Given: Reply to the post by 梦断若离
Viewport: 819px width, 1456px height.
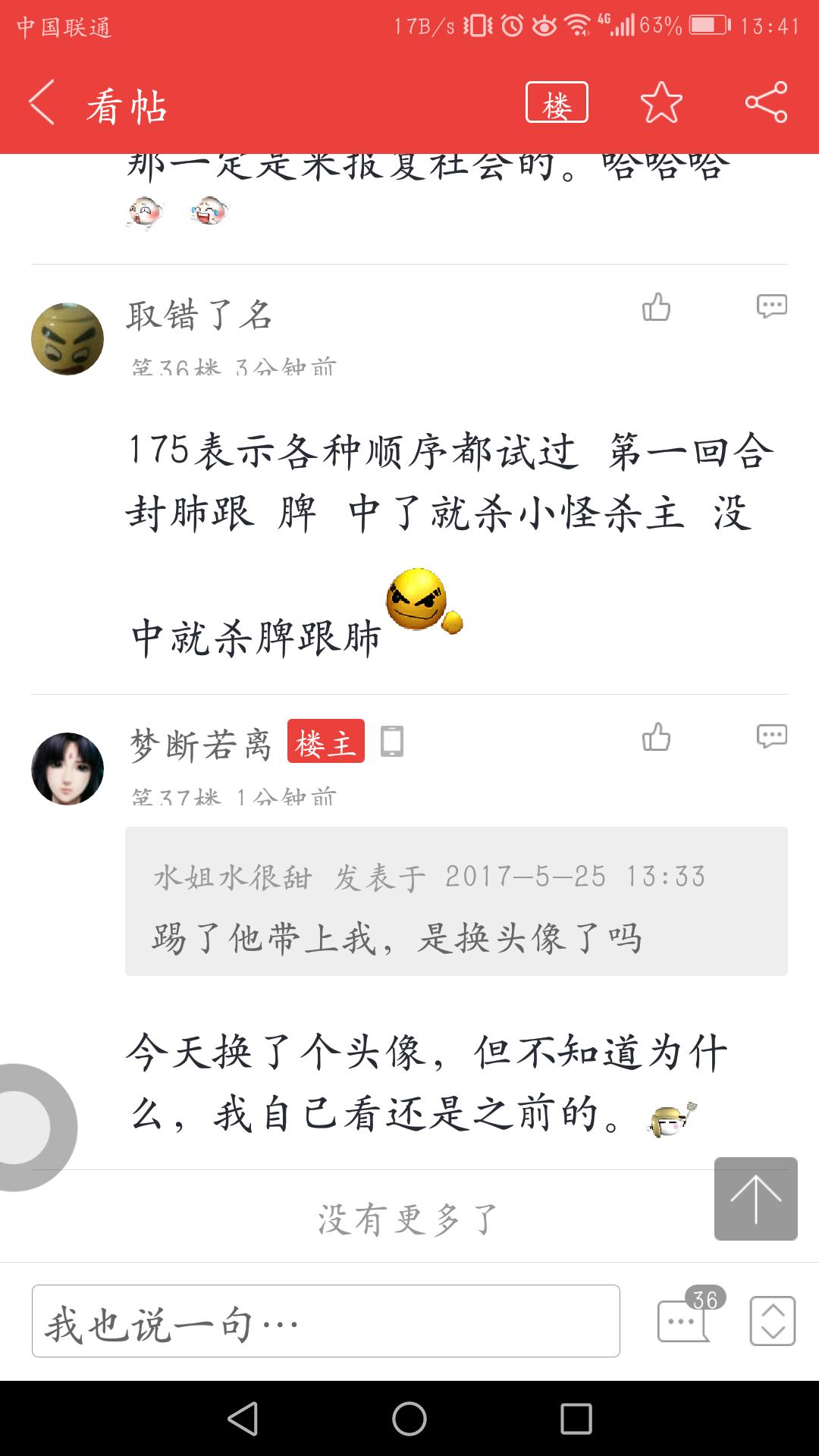Looking at the screenshot, I should pyautogui.click(x=771, y=736).
